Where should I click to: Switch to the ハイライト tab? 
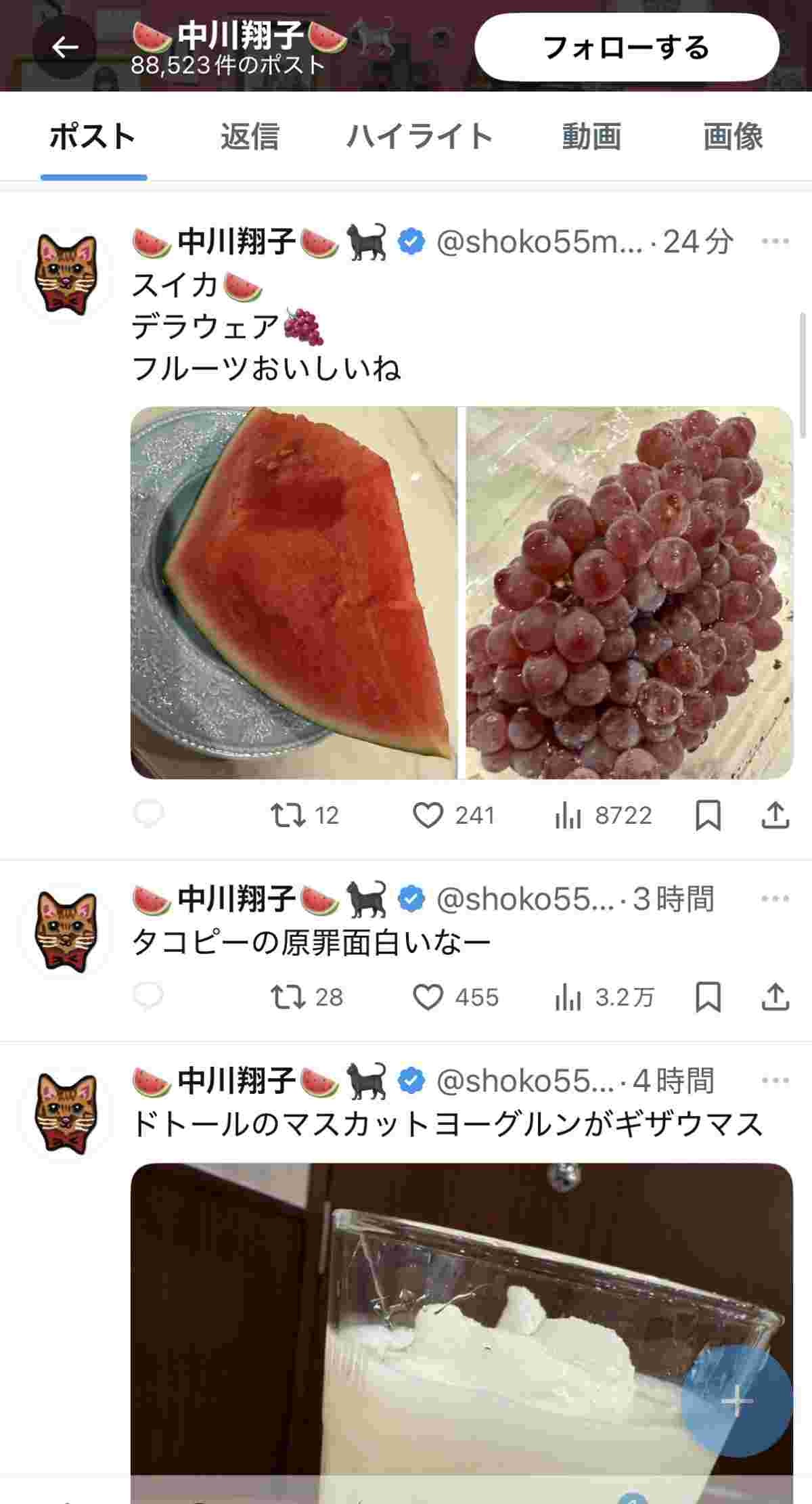click(420, 137)
